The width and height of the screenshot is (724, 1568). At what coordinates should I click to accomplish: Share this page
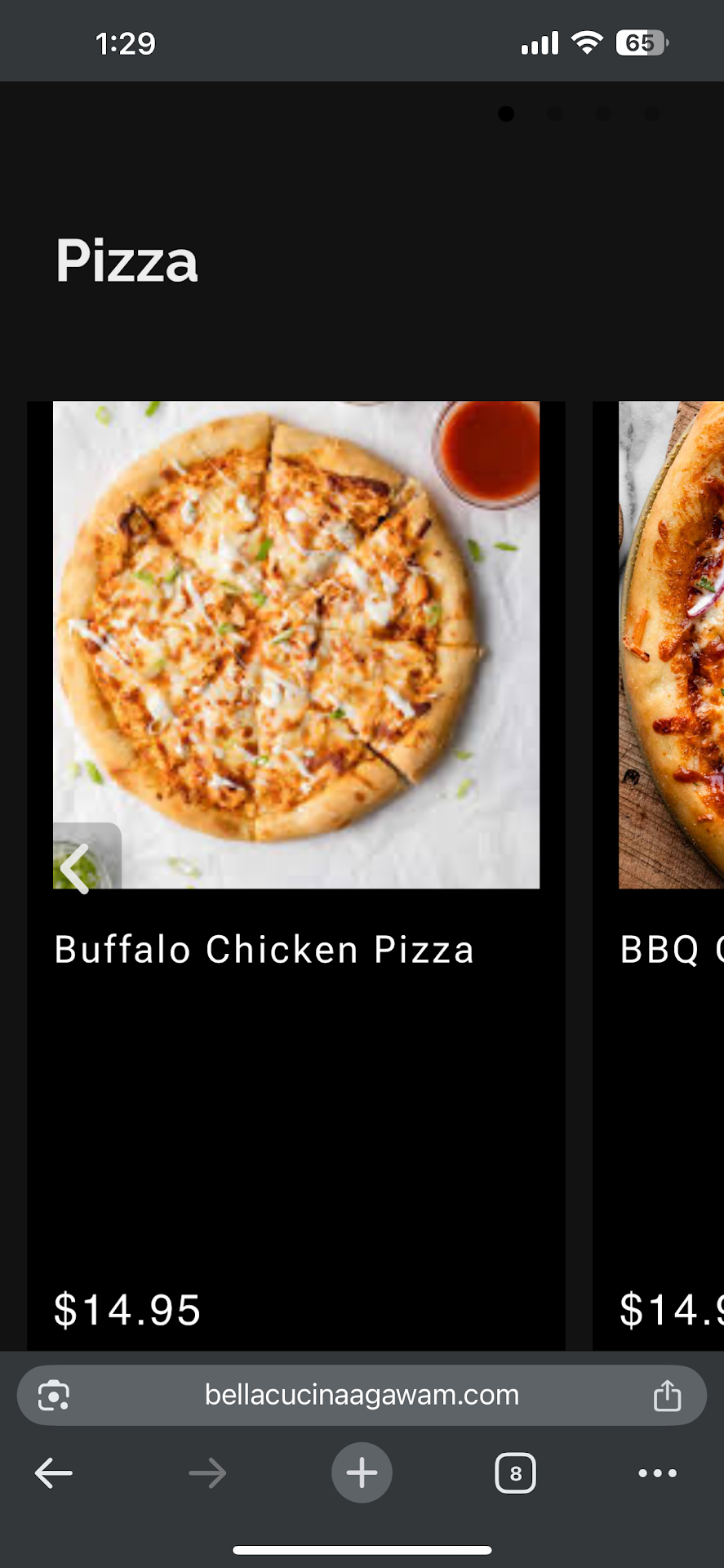667,1395
